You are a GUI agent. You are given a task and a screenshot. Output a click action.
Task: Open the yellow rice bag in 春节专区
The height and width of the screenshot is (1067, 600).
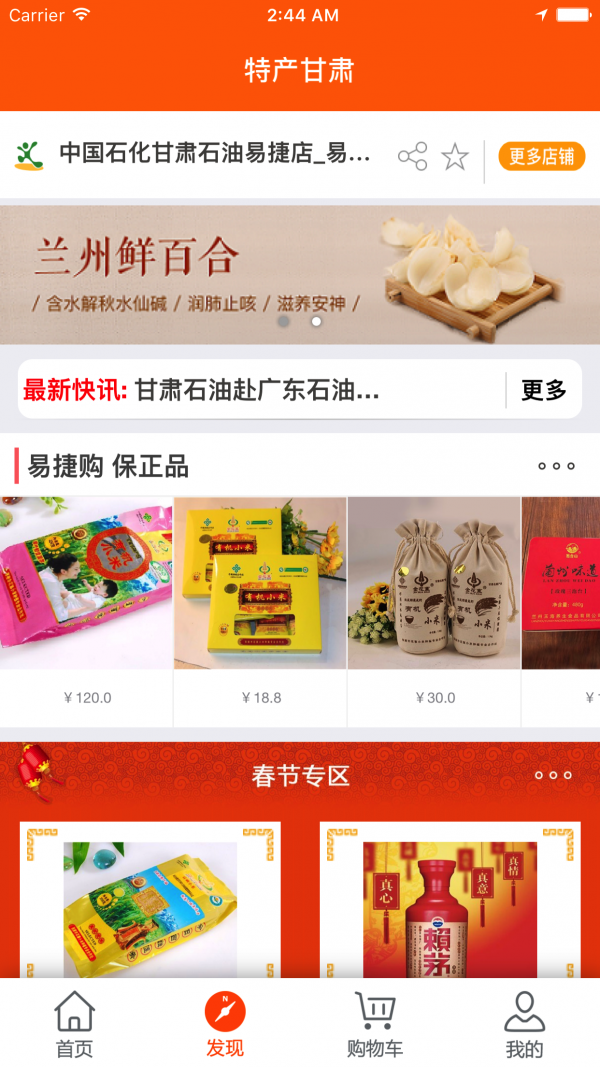[150, 905]
